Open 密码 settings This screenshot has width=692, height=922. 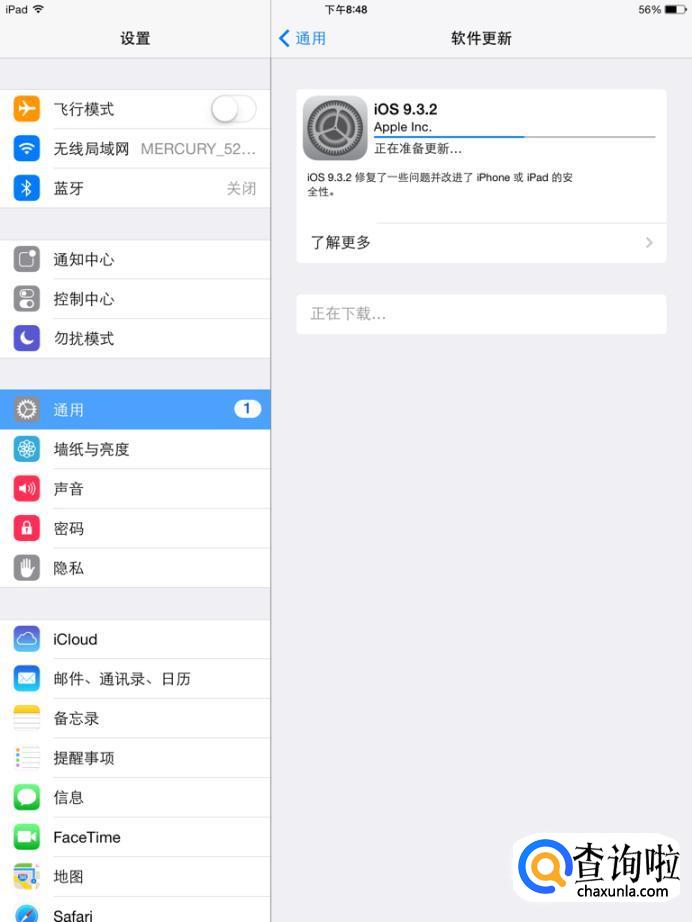[x=135, y=528]
